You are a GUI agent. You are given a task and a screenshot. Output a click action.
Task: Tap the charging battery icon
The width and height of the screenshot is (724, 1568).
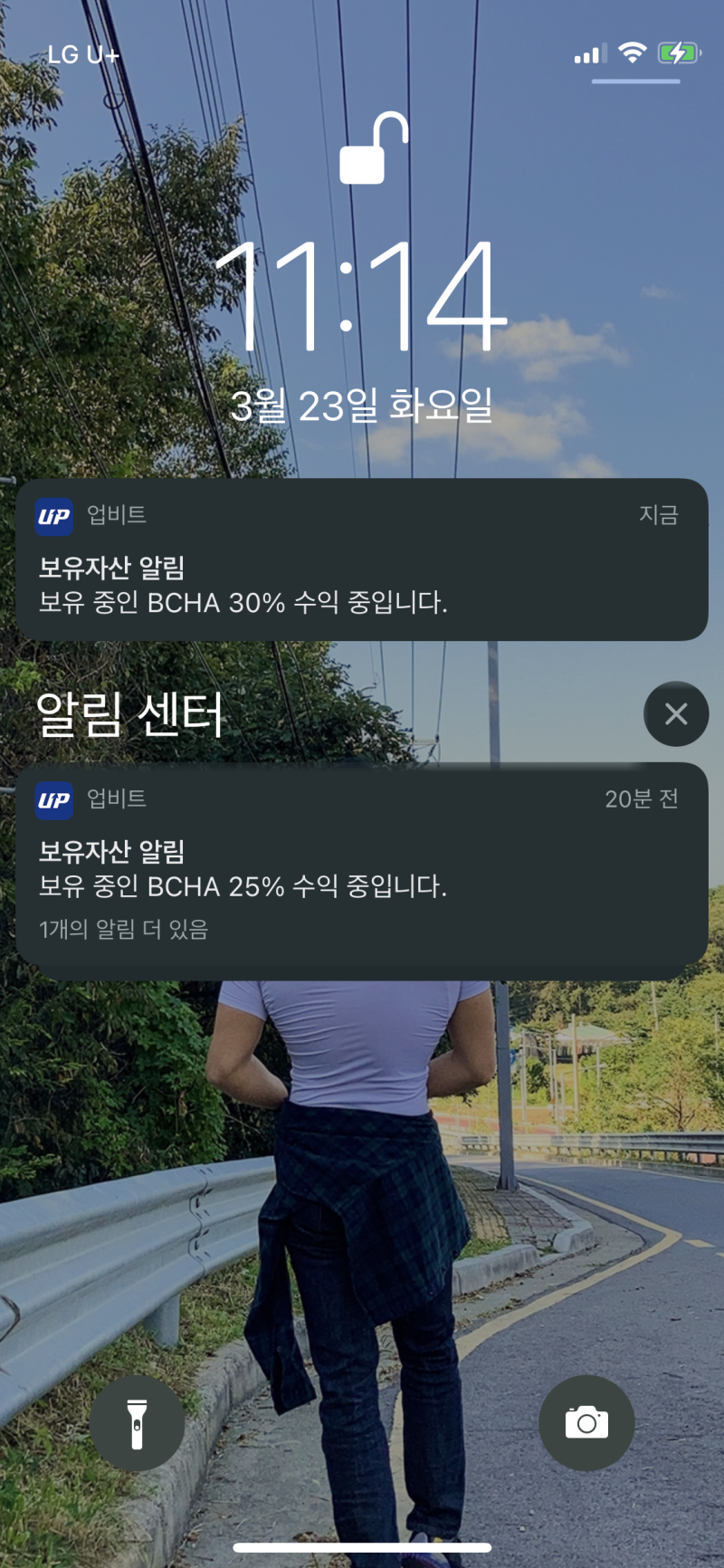pos(677,53)
